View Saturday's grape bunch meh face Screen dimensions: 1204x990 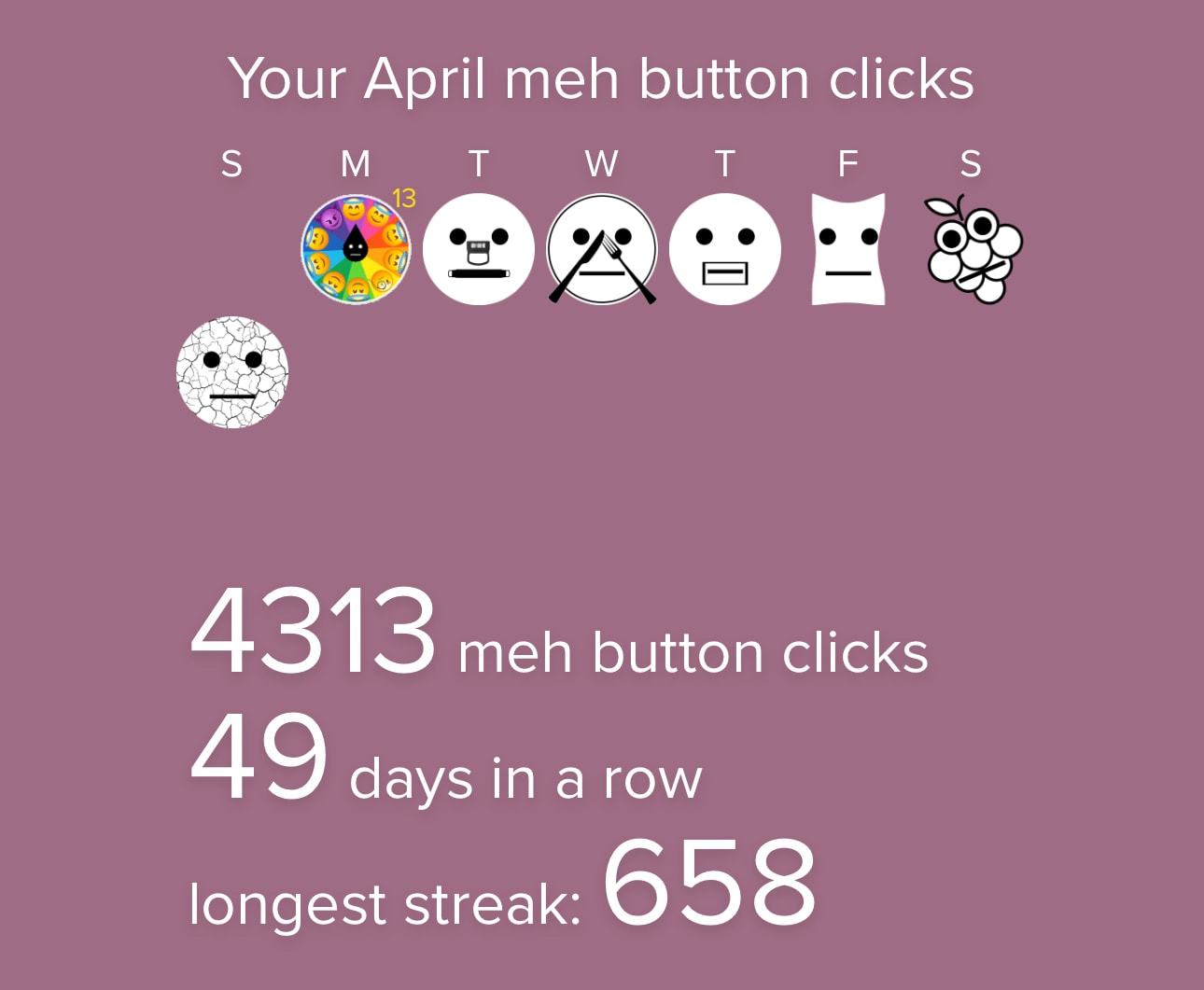[x=973, y=249]
